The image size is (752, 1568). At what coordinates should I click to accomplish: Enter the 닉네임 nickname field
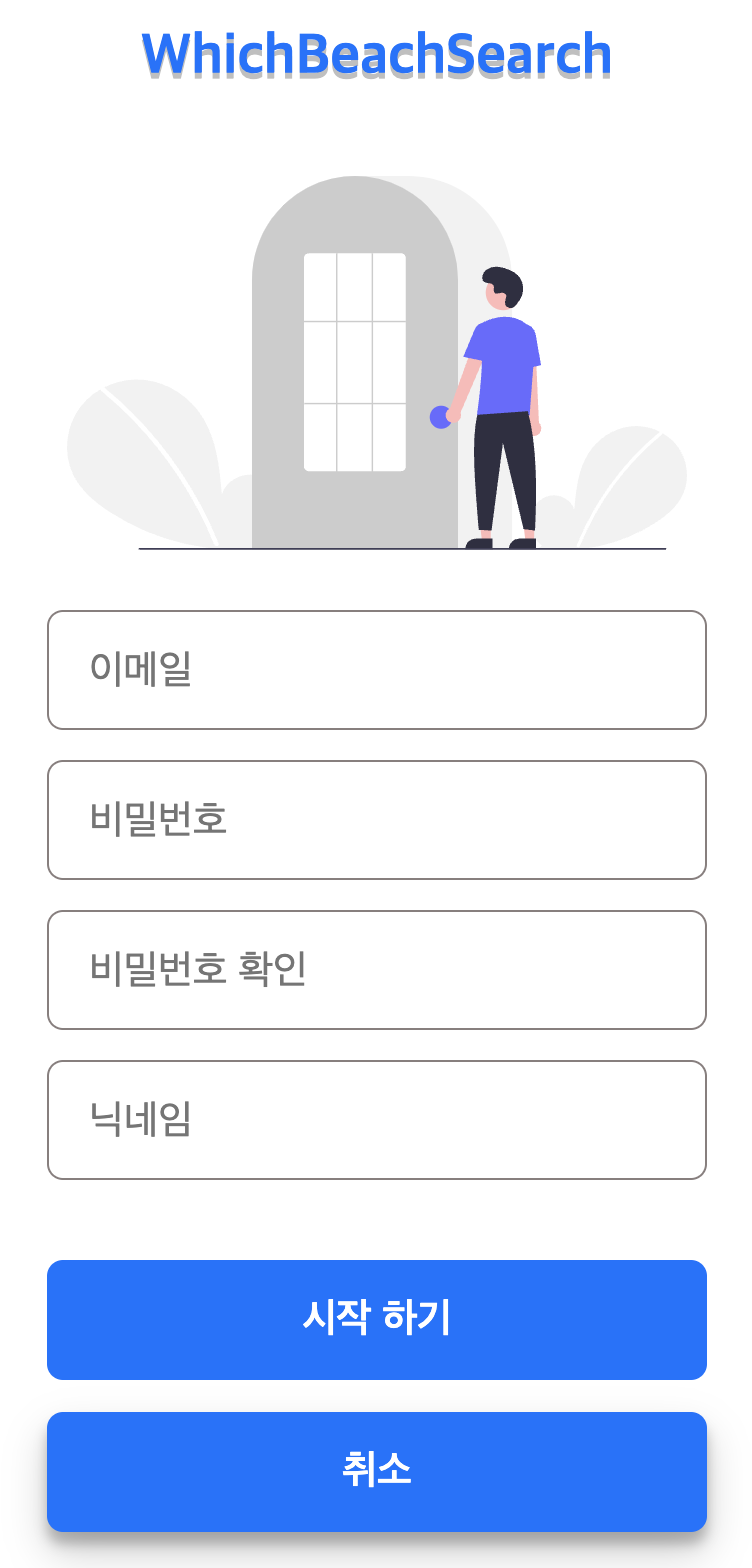377,1120
